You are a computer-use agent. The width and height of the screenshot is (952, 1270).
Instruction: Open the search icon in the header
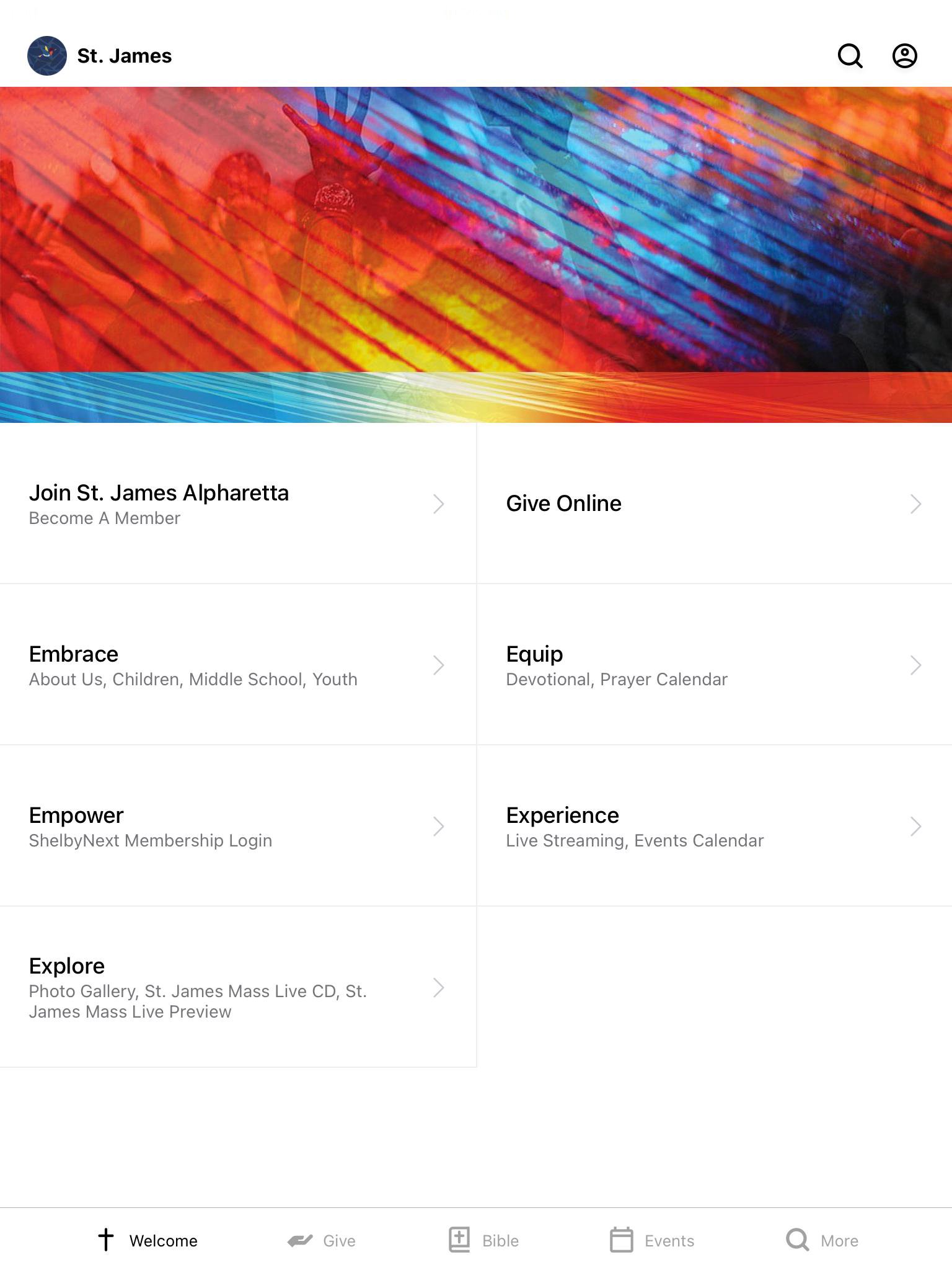tap(850, 56)
